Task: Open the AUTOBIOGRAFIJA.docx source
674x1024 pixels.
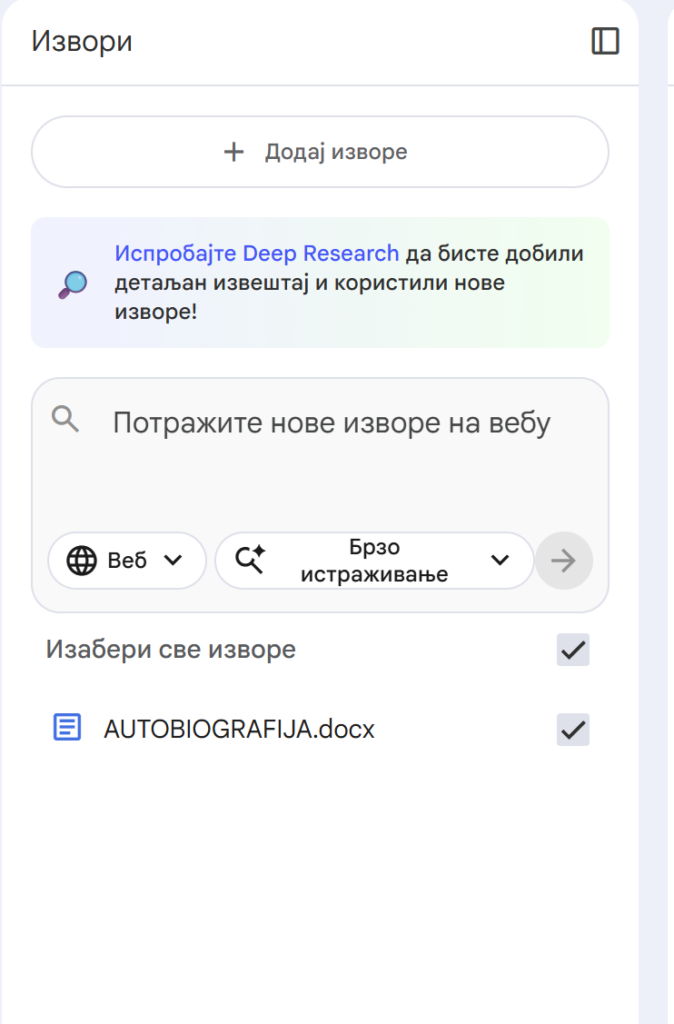Action: [x=238, y=729]
